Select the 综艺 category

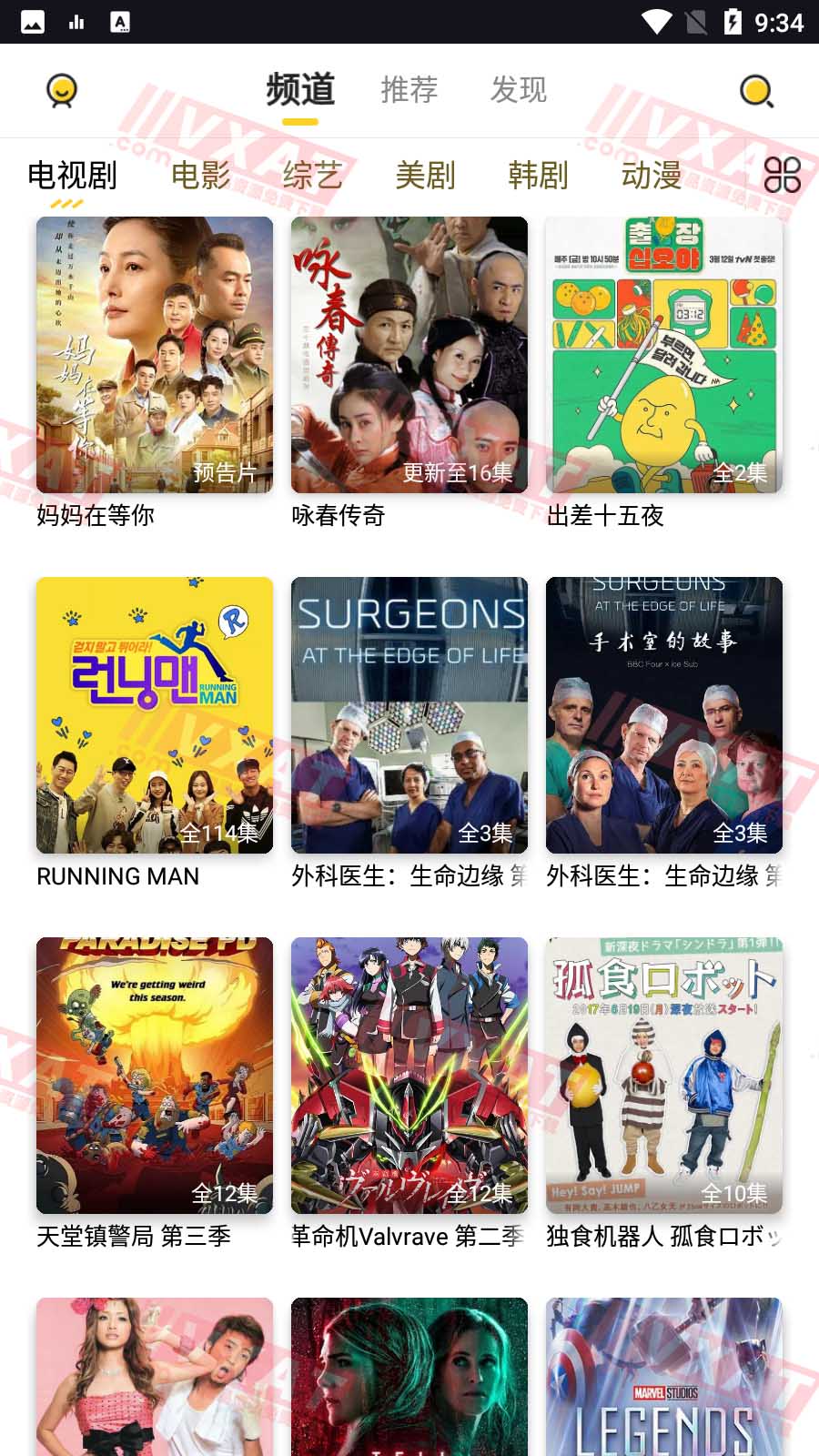[312, 175]
